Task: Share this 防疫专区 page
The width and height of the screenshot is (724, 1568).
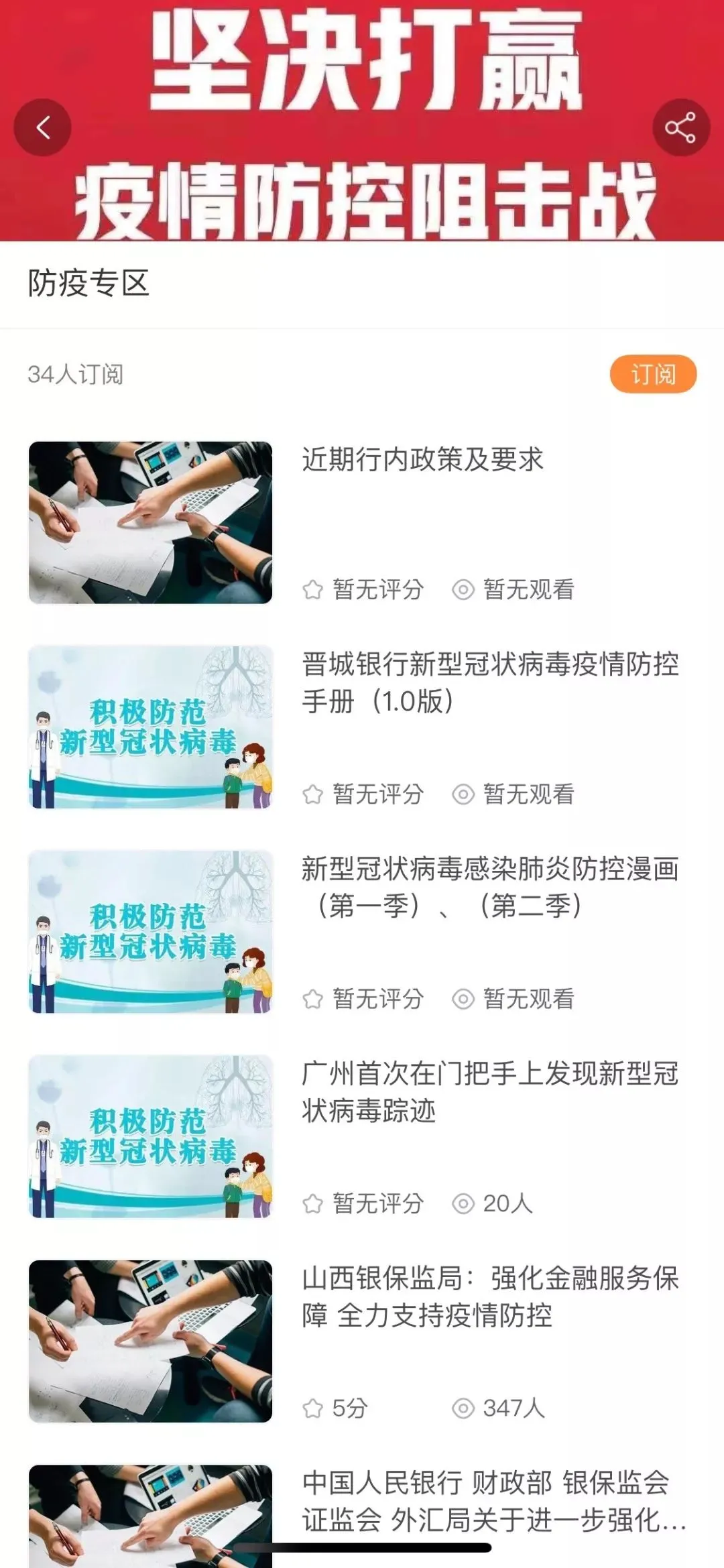Action: (x=680, y=127)
